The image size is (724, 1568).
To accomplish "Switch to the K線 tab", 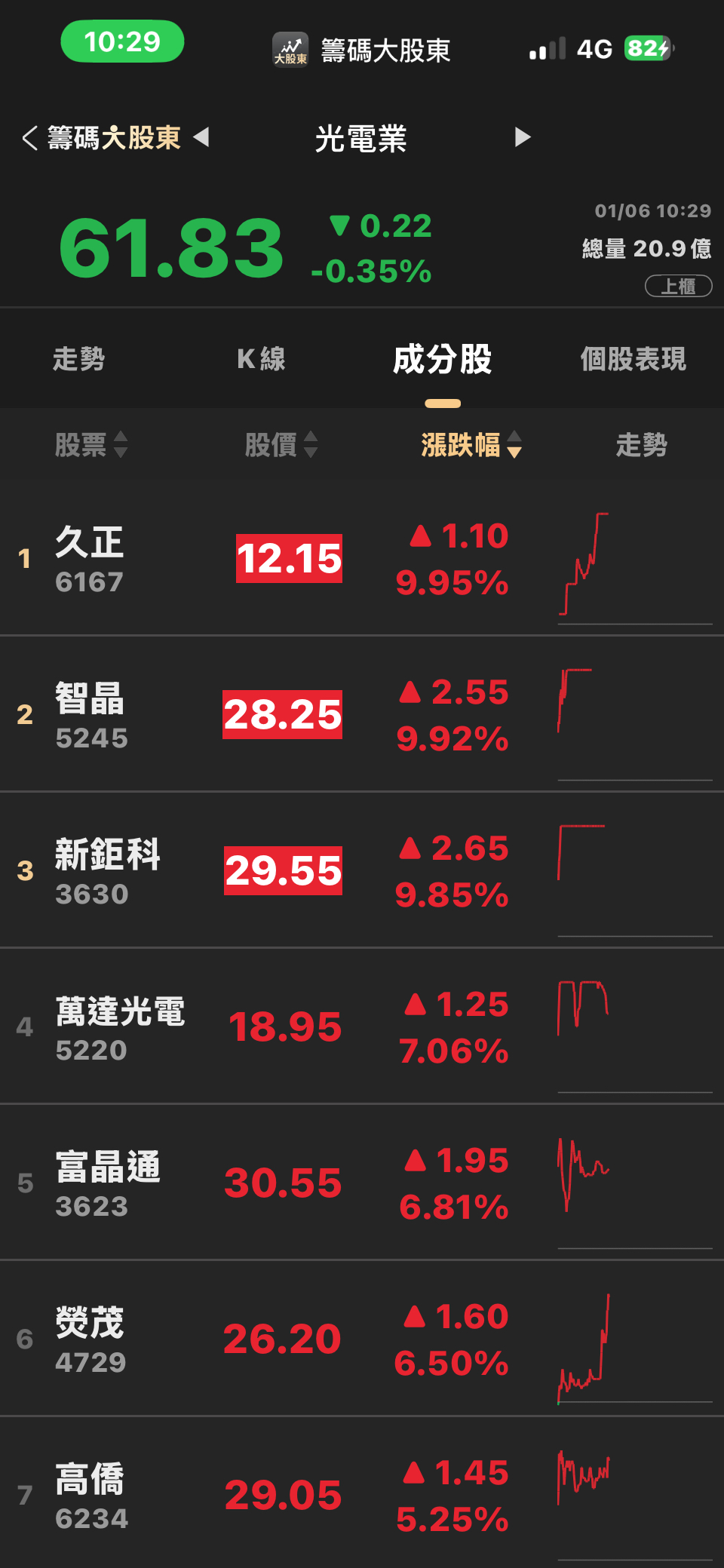I will pos(261,359).
